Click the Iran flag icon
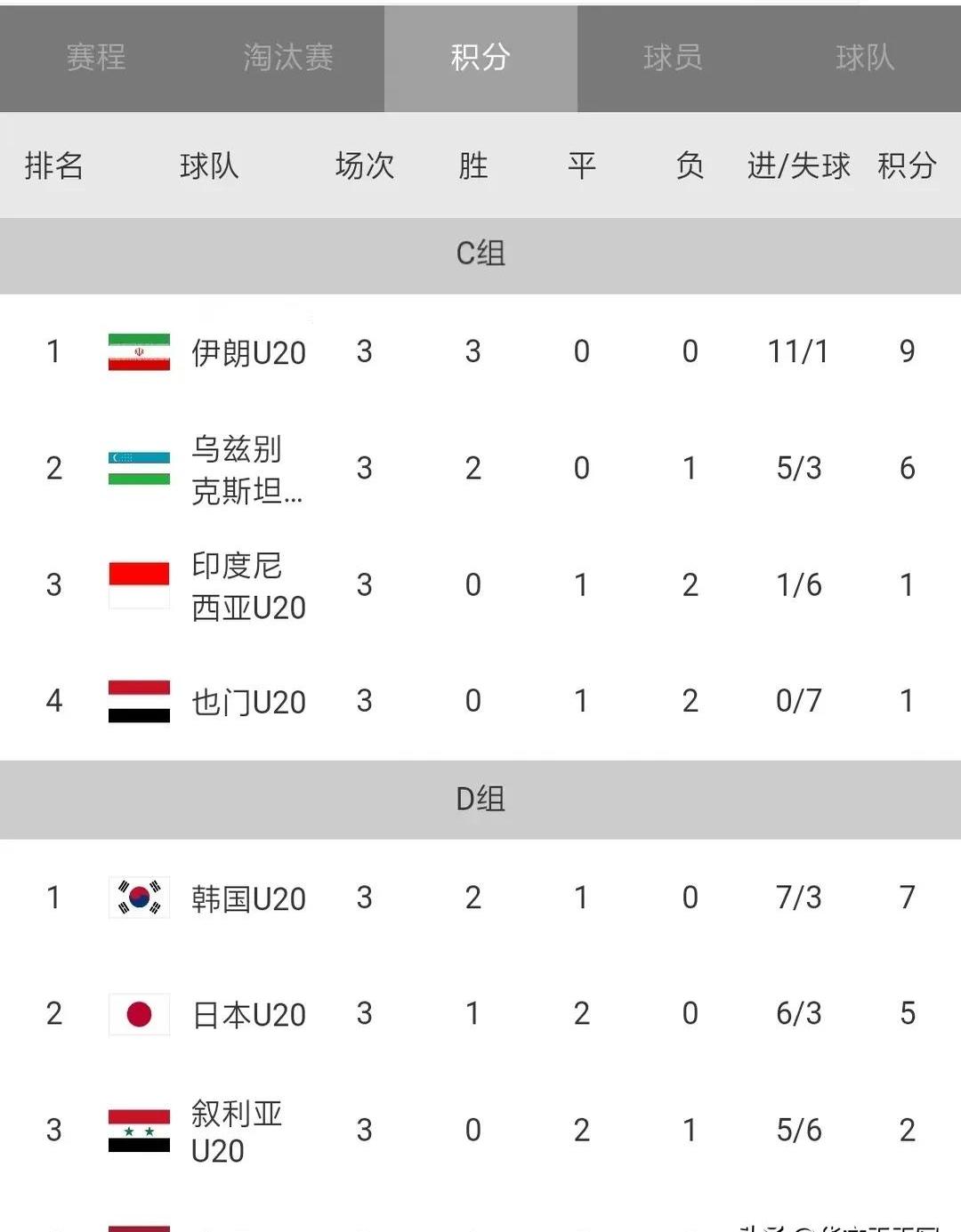The image size is (961, 1232). 138,351
